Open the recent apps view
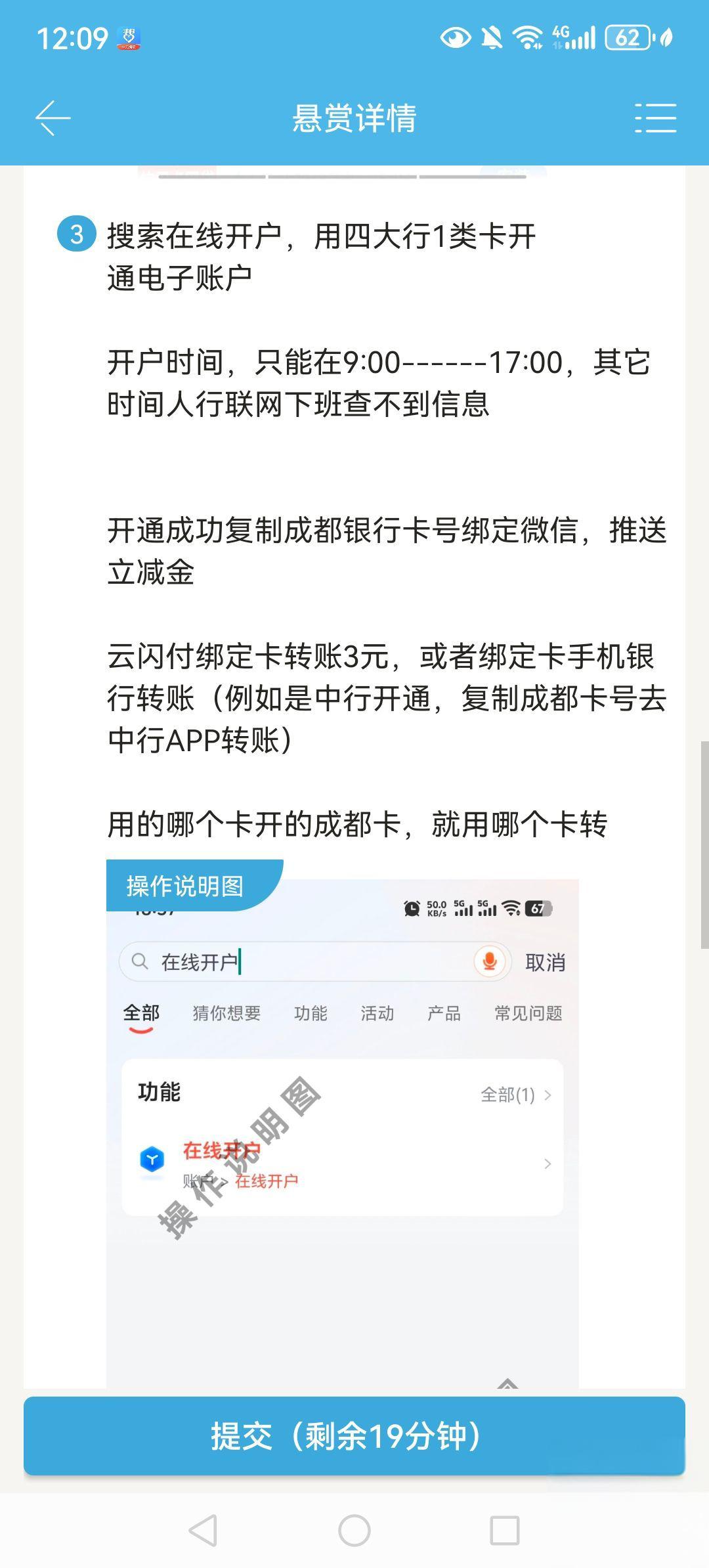Viewport: 709px width, 1568px height. click(x=504, y=1531)
